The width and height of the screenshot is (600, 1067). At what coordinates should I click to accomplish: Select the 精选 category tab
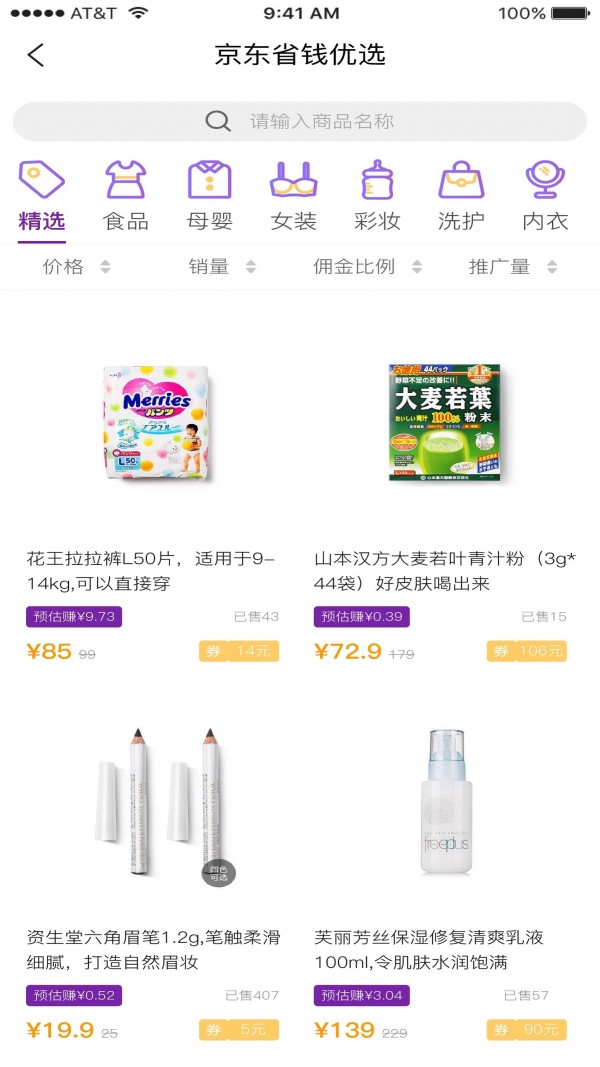(x=42, y=197)
